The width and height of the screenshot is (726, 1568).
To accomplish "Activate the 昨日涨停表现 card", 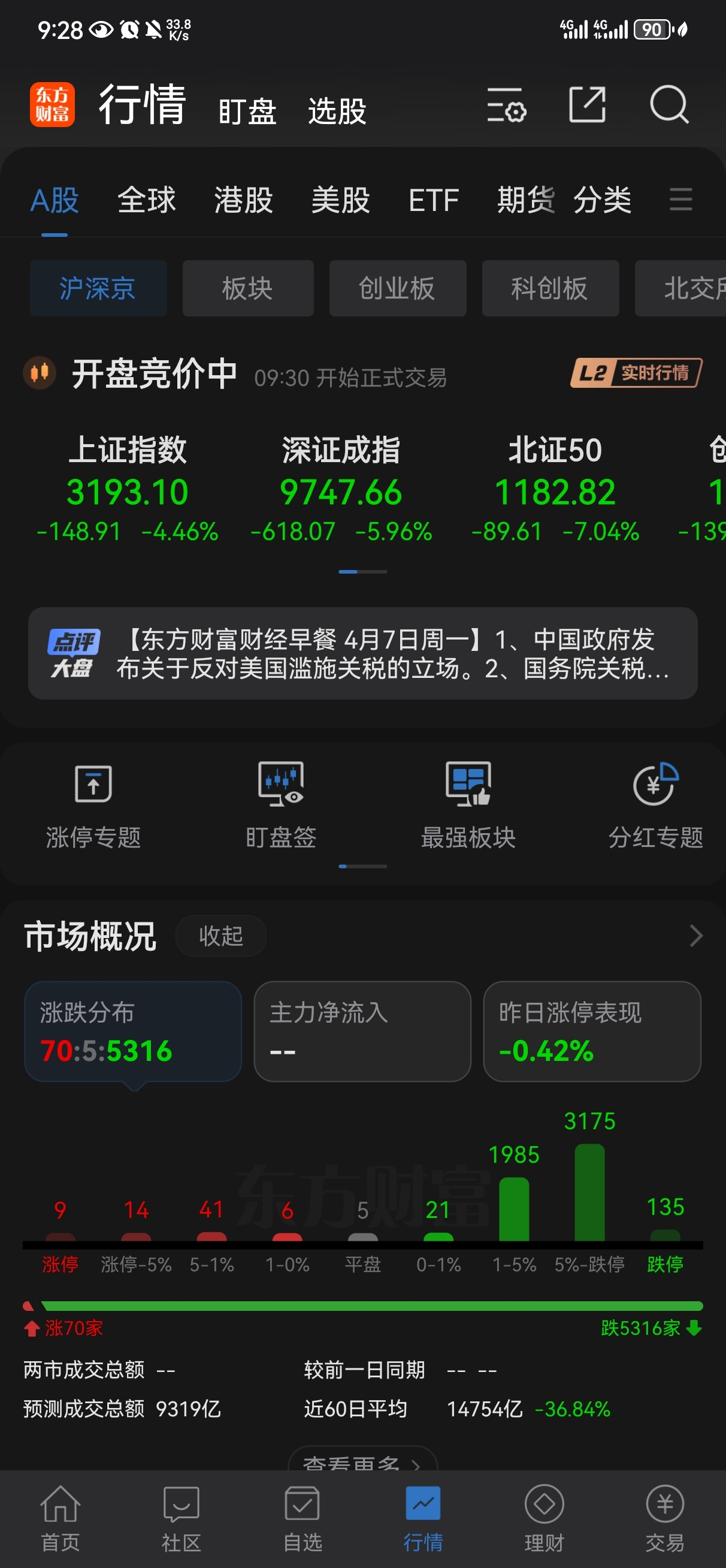I will click(x=591, y=1032).
